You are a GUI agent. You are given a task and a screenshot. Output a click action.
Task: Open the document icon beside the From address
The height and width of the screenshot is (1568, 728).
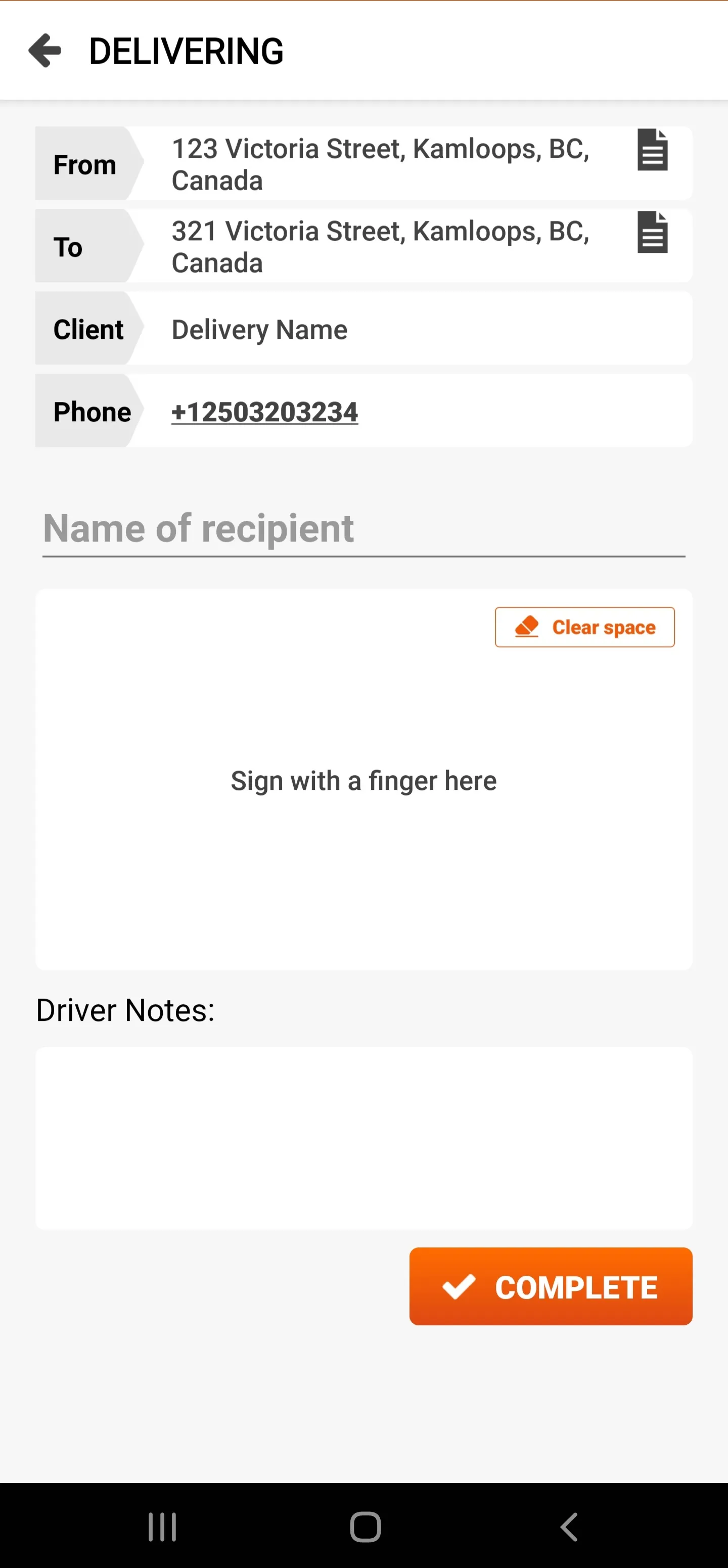click(x=653, y=150)
